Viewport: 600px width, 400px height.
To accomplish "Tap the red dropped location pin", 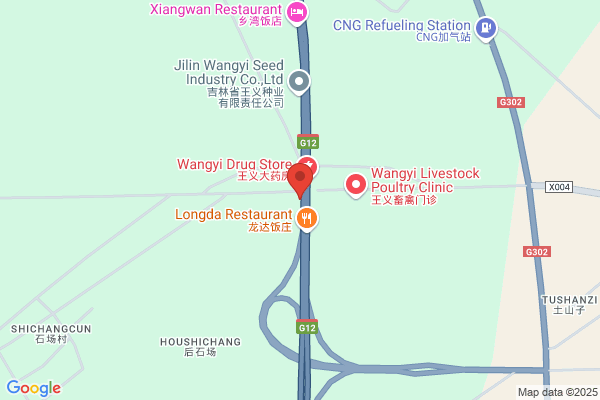I will 300,180.
